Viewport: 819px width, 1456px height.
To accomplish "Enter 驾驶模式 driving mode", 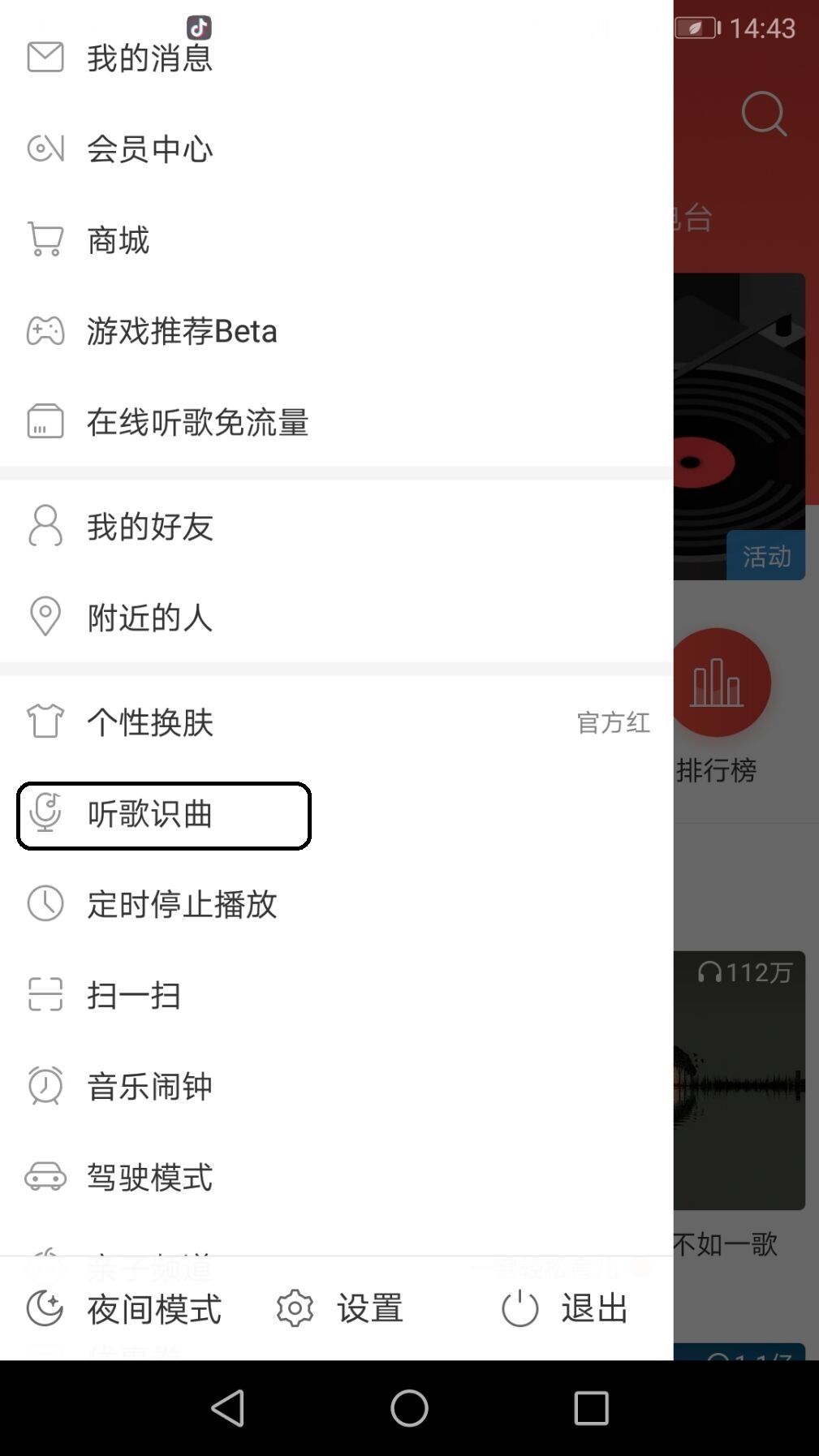I will click(x=150, y=1178).
